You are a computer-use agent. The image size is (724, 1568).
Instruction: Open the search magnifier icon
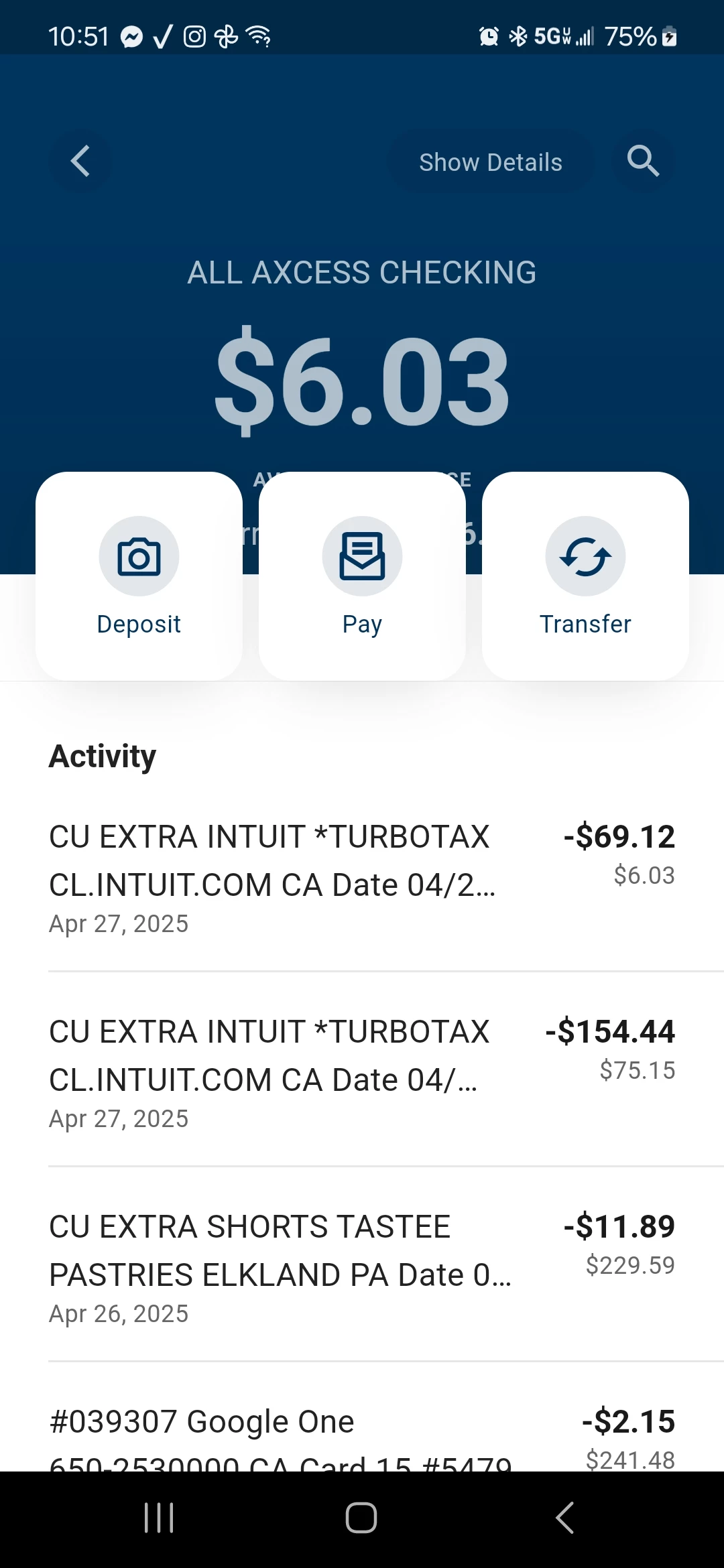click(643, 161)
